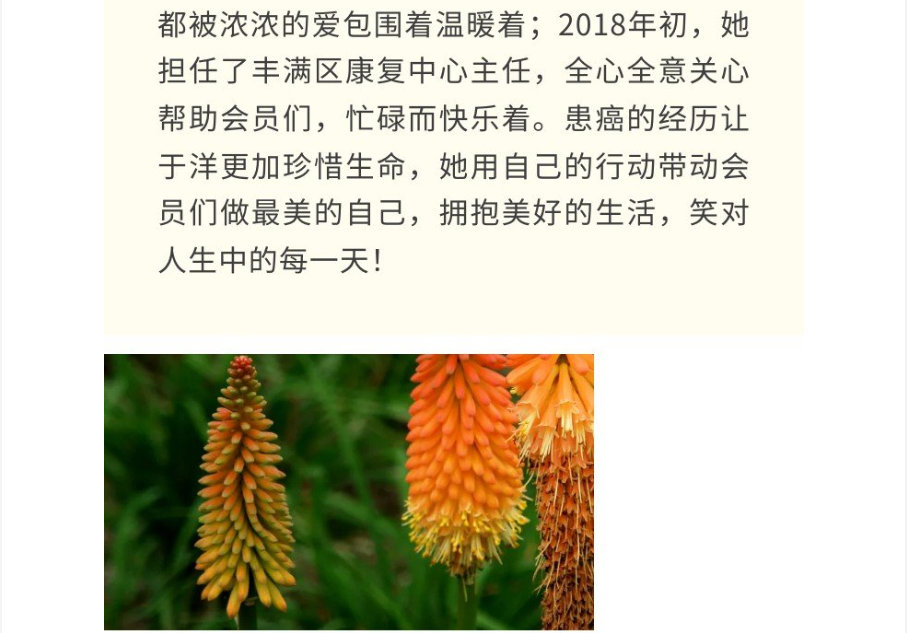
Task: Open the orange flower photo full-screen
Action: coord(348,491)
